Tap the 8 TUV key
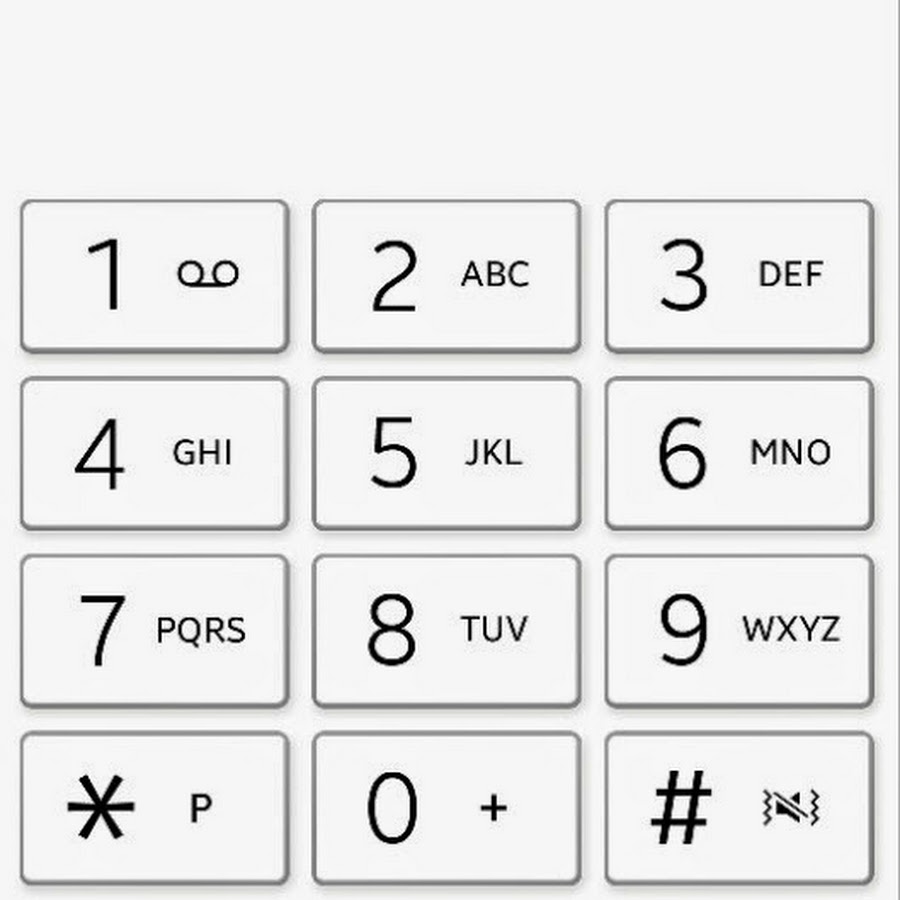Image resolution: width=900 pixels, height=900 pixels. click(x=446, y=631)
